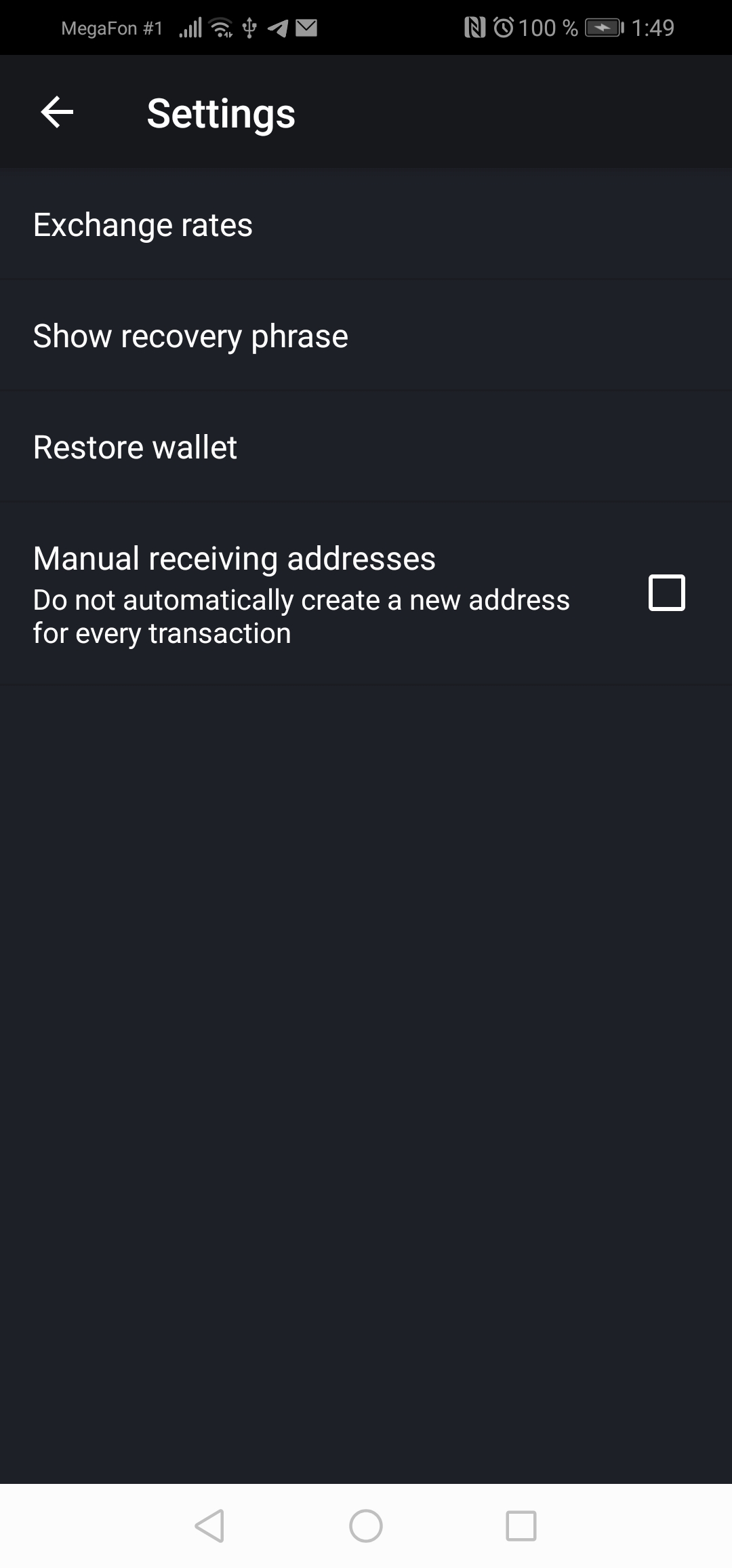732x1568 pixels.
Task: Select Restore wallet option
Action: click(x=135, y=446)
